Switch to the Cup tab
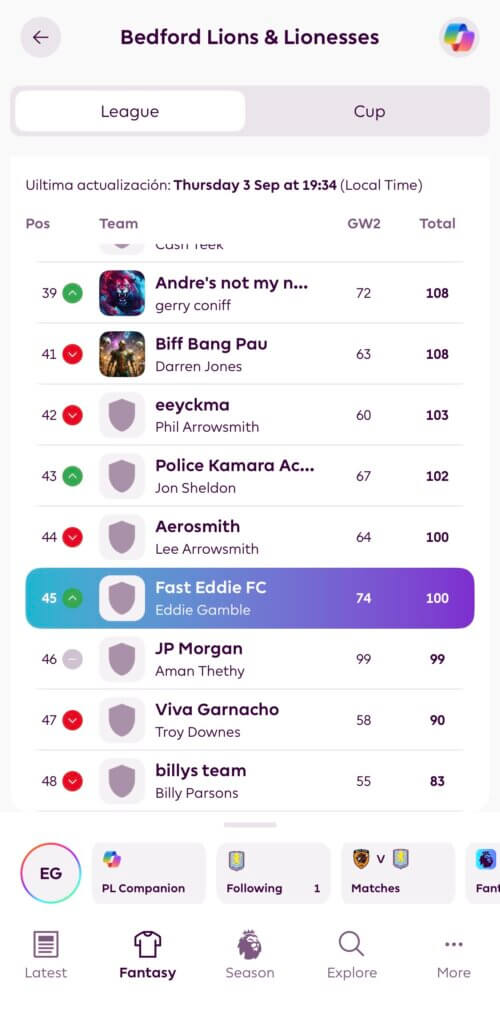This screenshot has width=500, height=1024. click(369, 112)
